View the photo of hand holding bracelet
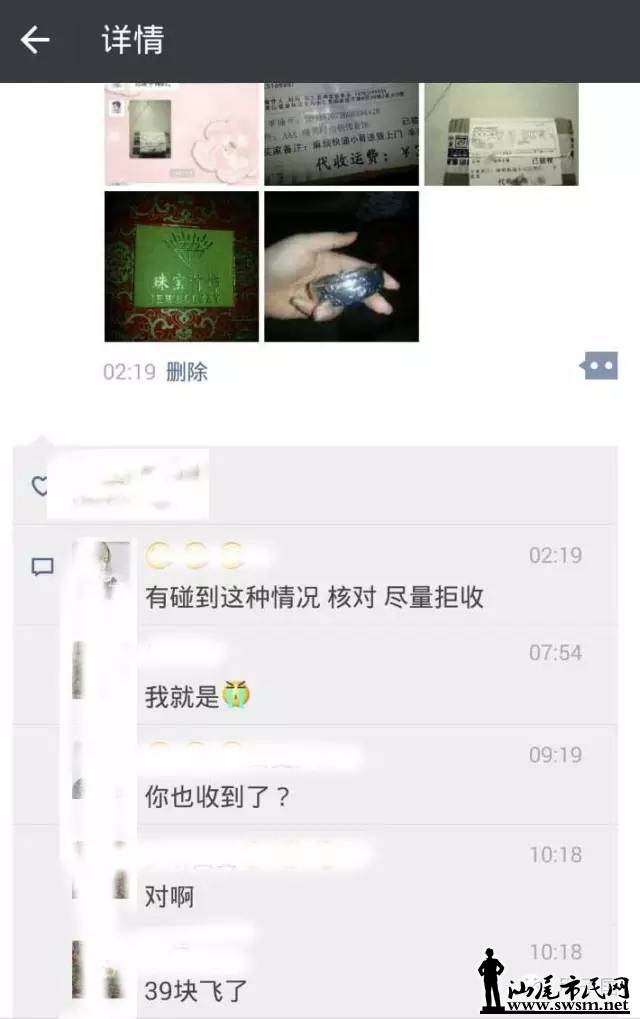 tap(341, 266)
